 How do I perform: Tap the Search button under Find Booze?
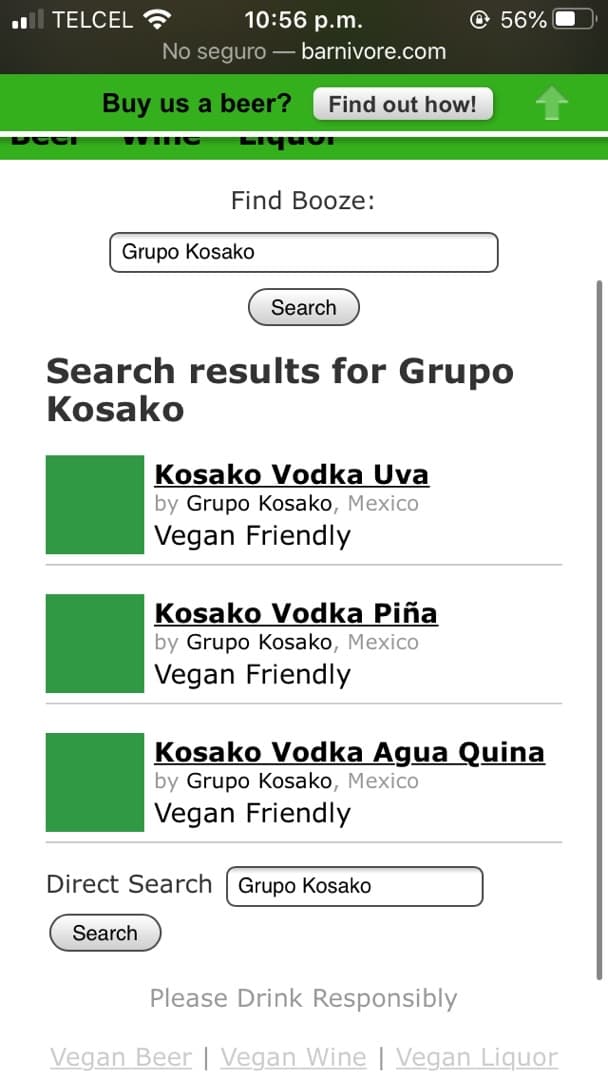point(303,308)
